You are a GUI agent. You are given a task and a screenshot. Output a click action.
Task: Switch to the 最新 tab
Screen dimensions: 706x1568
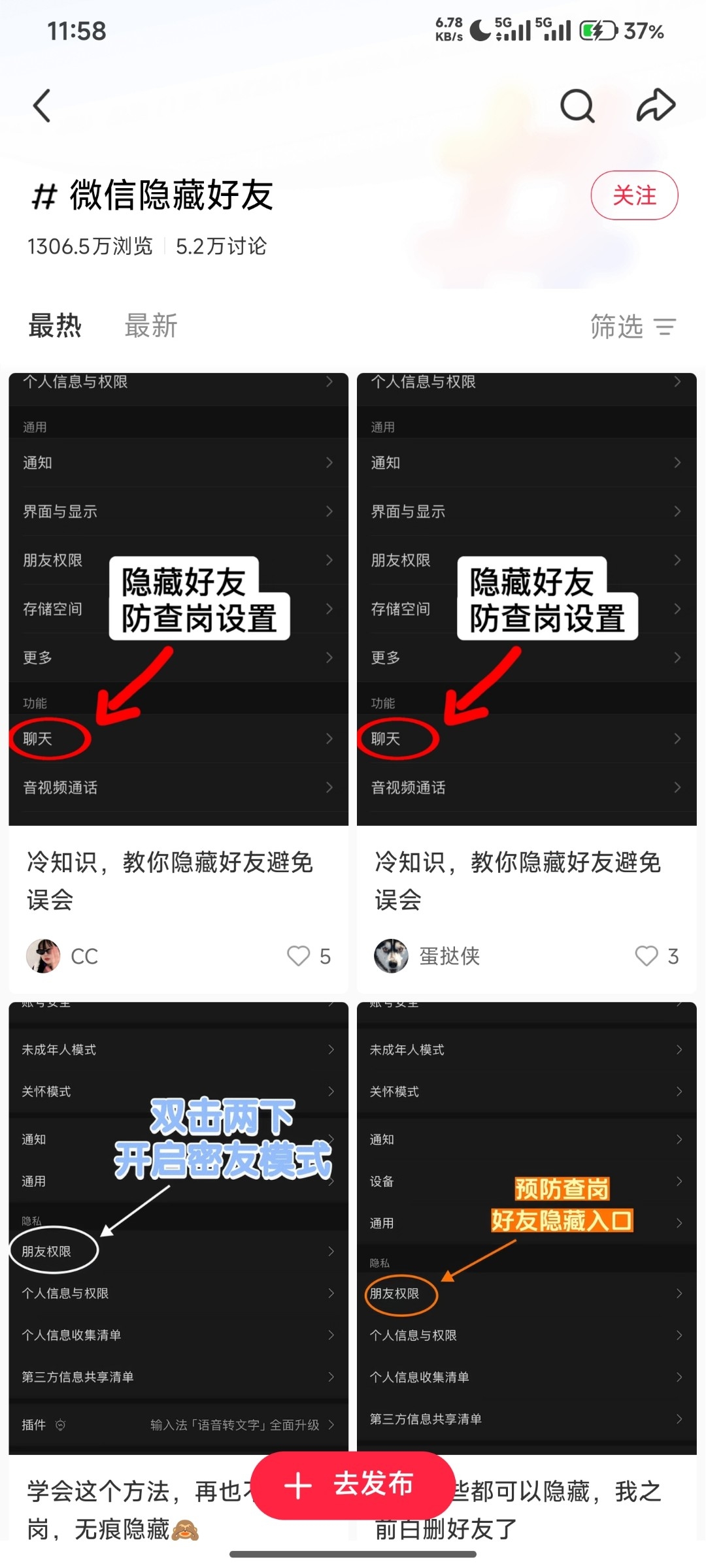pos(151,325)
